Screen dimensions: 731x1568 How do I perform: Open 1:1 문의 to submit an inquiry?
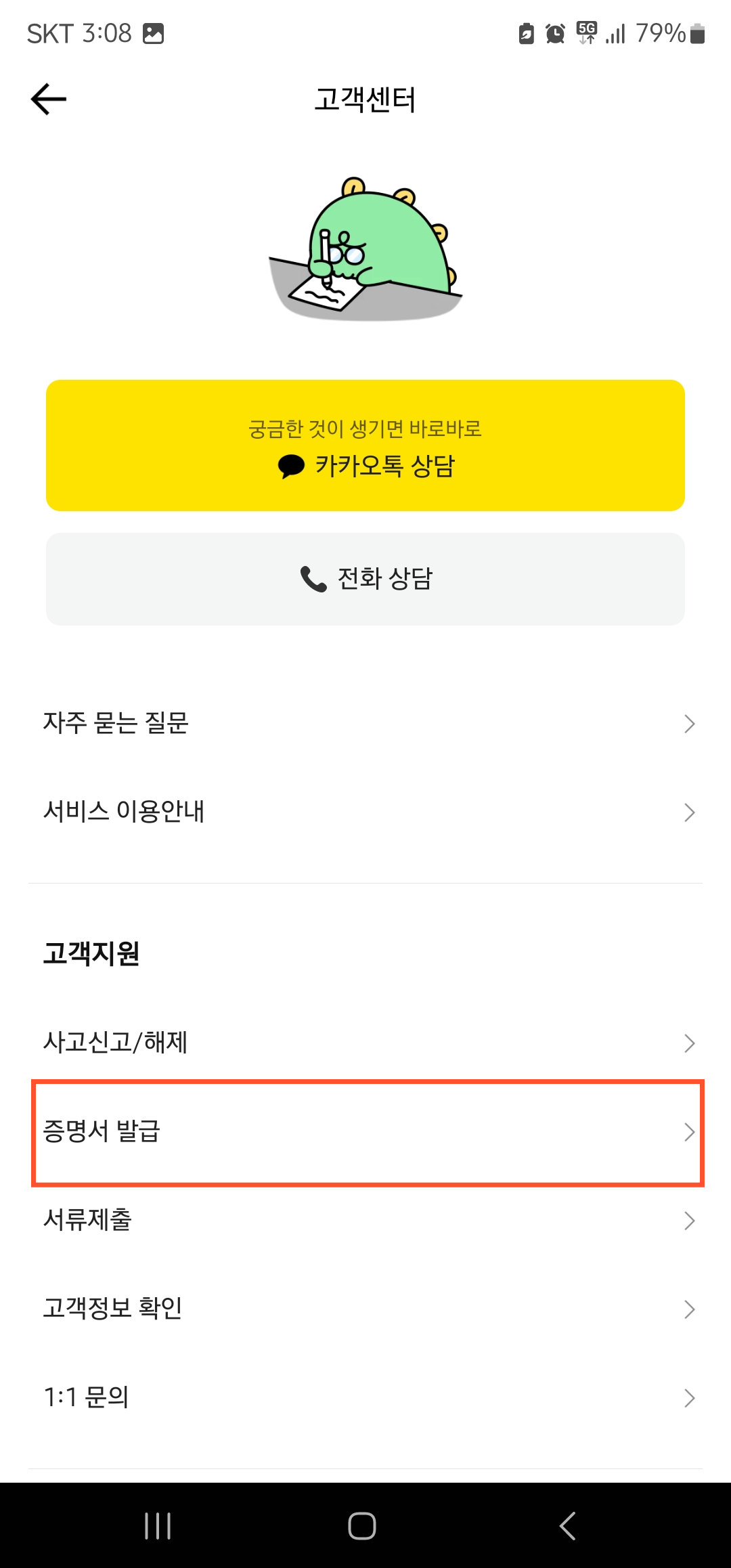pos(365,1397)
